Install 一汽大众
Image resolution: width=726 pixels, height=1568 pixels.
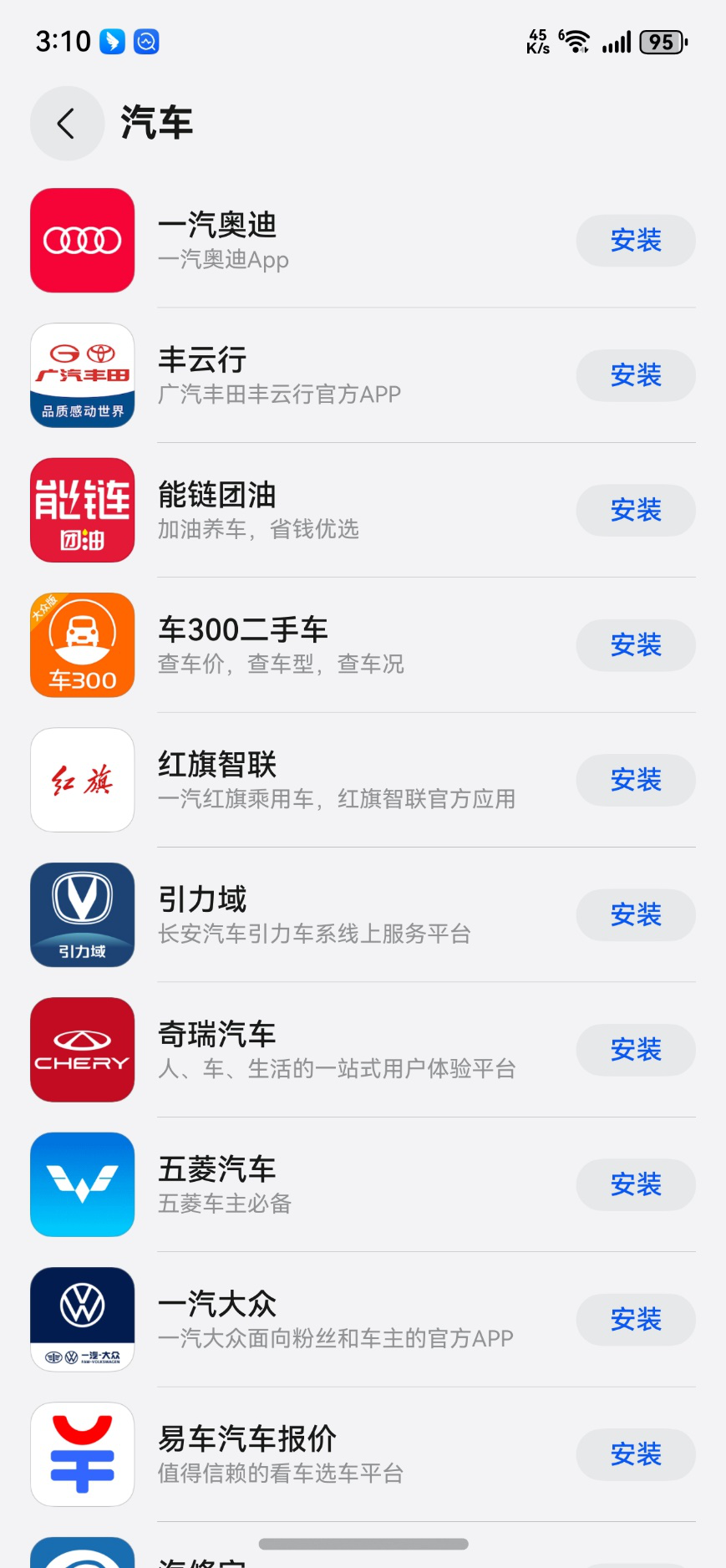click(x=636, y=1320)
